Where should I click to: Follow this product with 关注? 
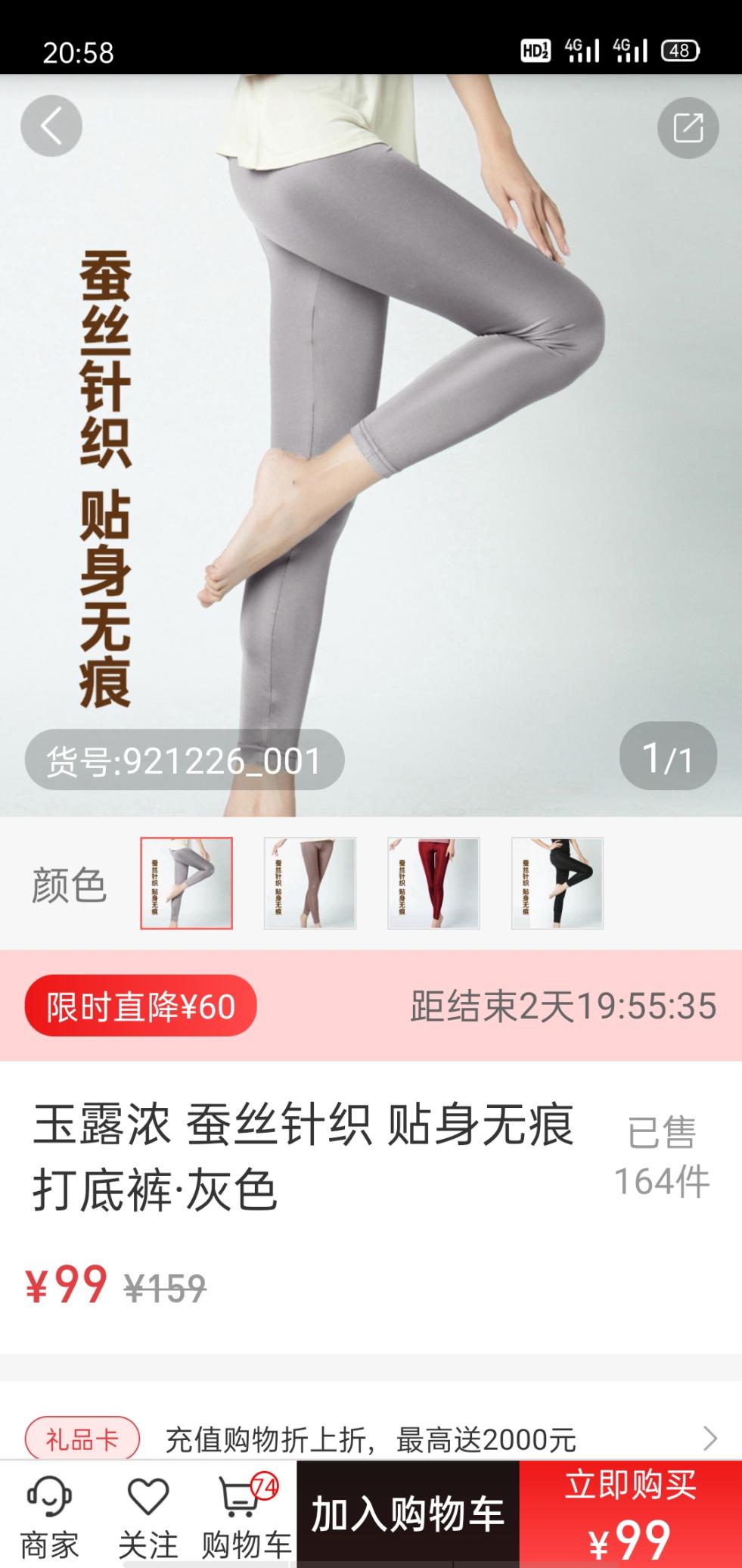pos(148,1516)
